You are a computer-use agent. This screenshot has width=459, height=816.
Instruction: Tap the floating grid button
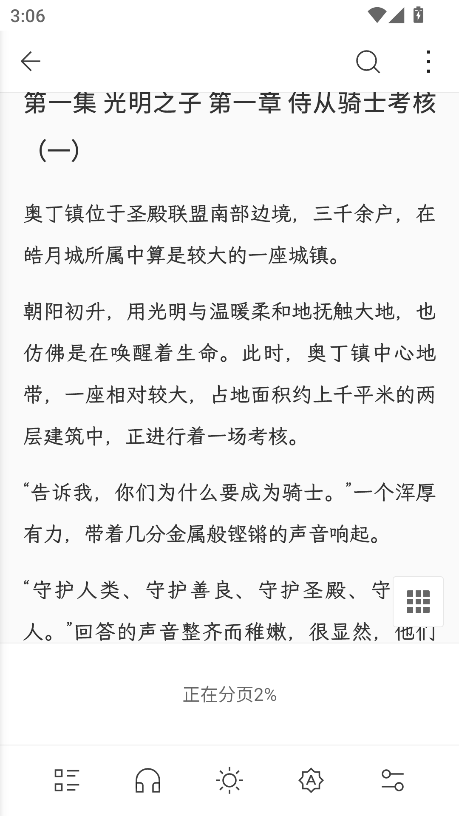coord(418,602)
